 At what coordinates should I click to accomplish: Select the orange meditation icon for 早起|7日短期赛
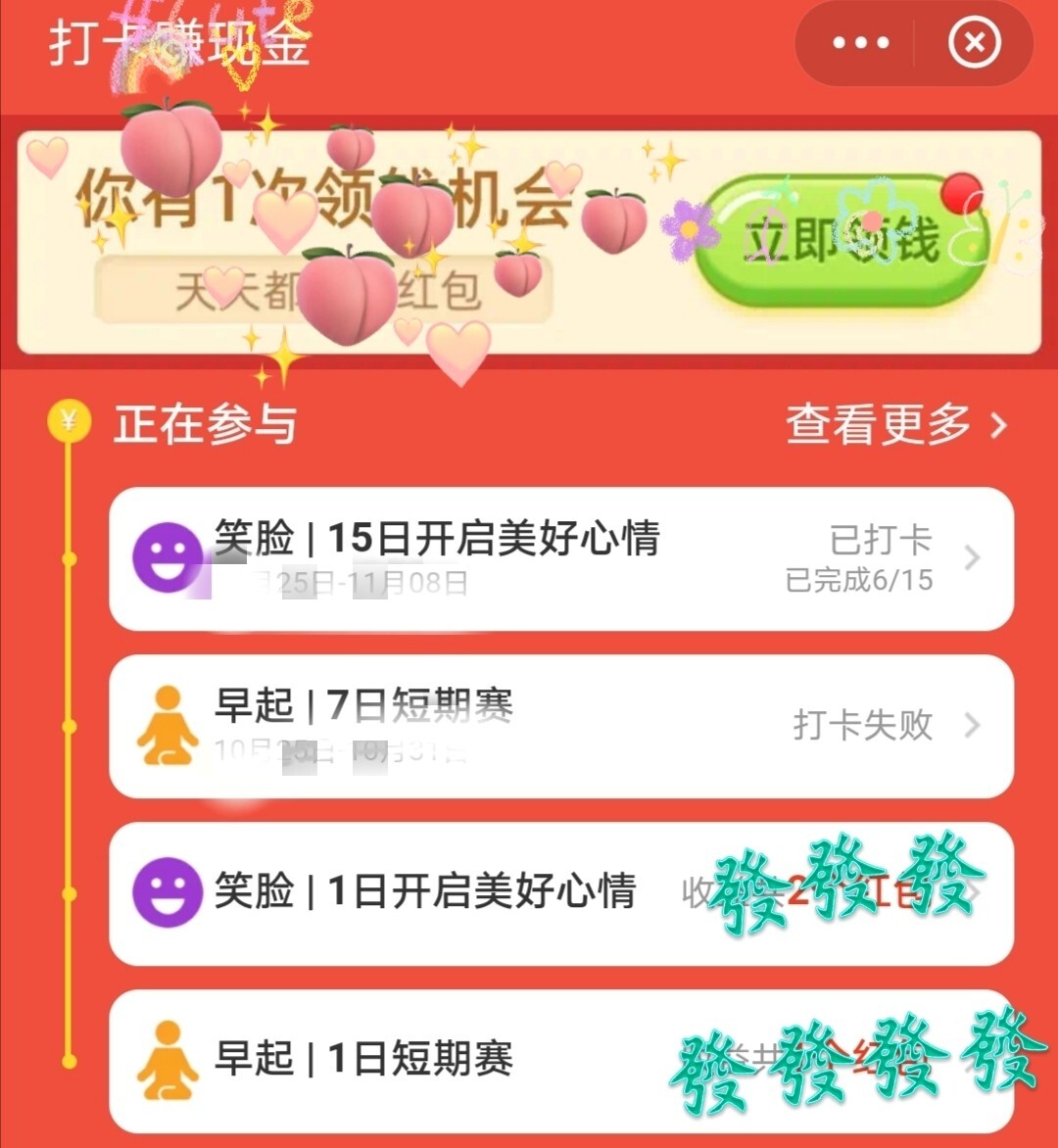[168, 726]
